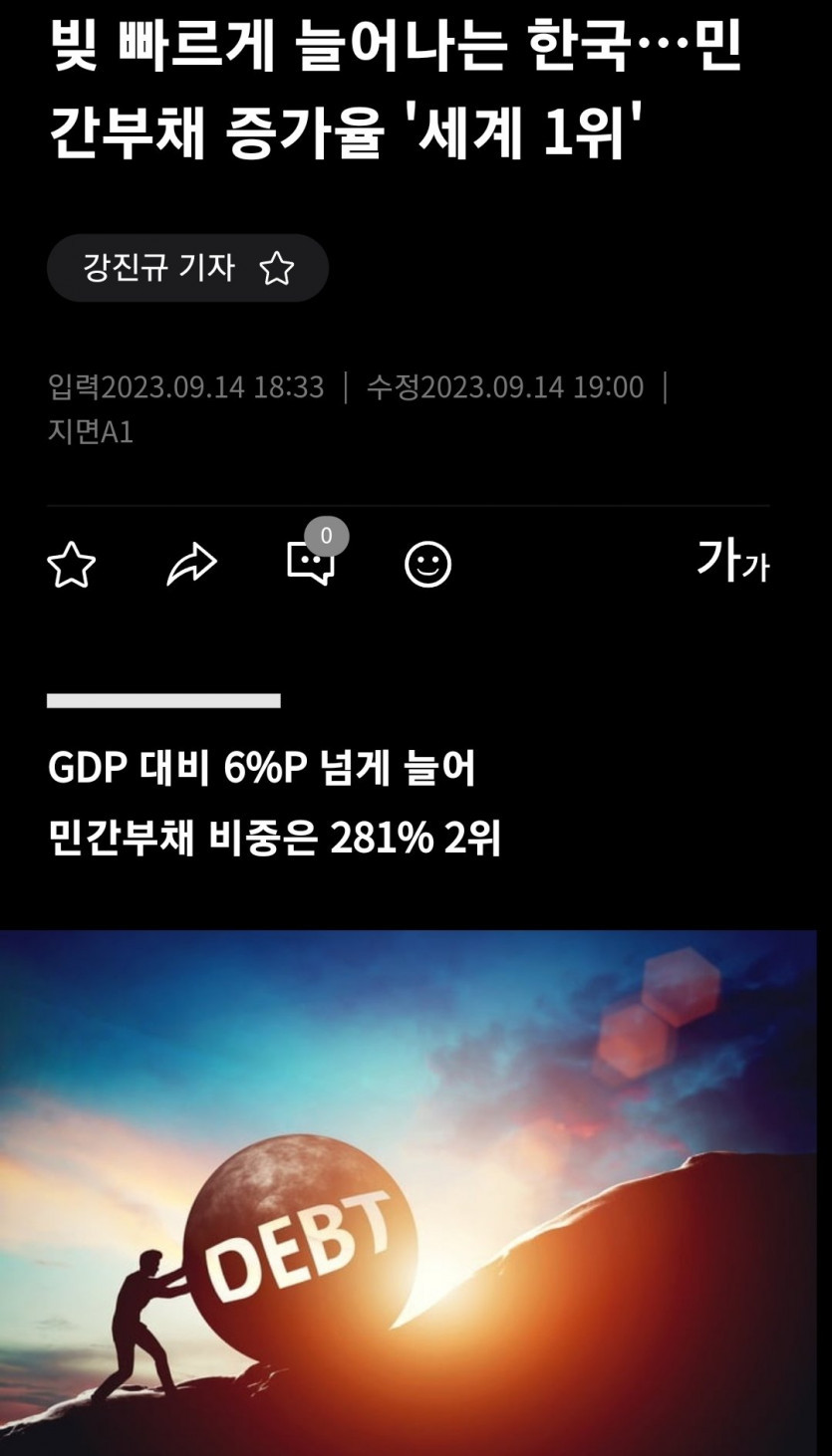React with the smiley emoji icon
The width and height of the screenshot is (832, 1456).
click(428, 565)
